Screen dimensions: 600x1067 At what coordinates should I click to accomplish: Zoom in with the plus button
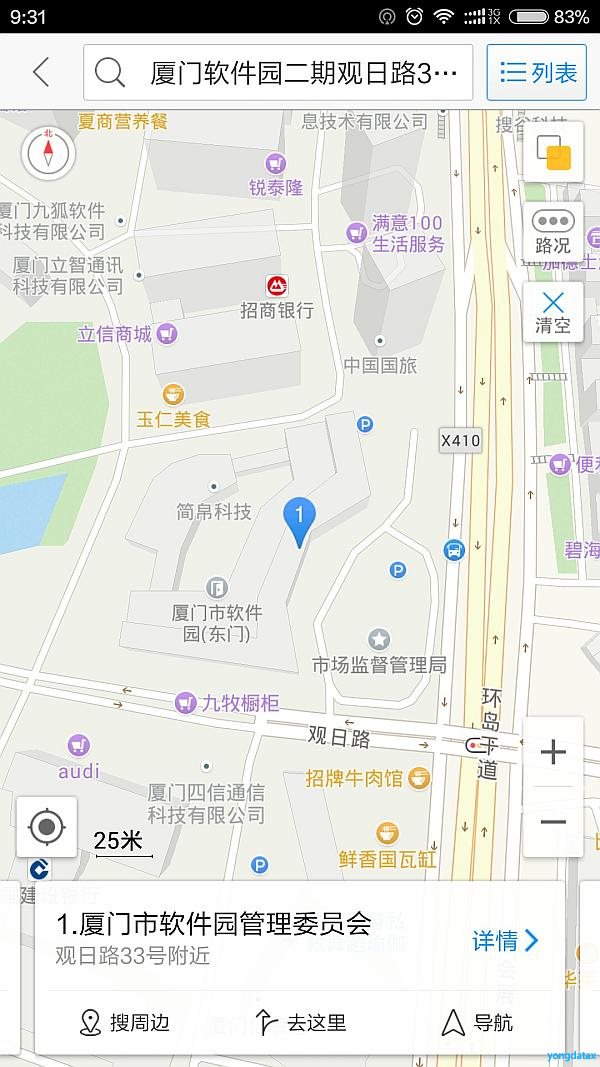(x=553, y=752)
